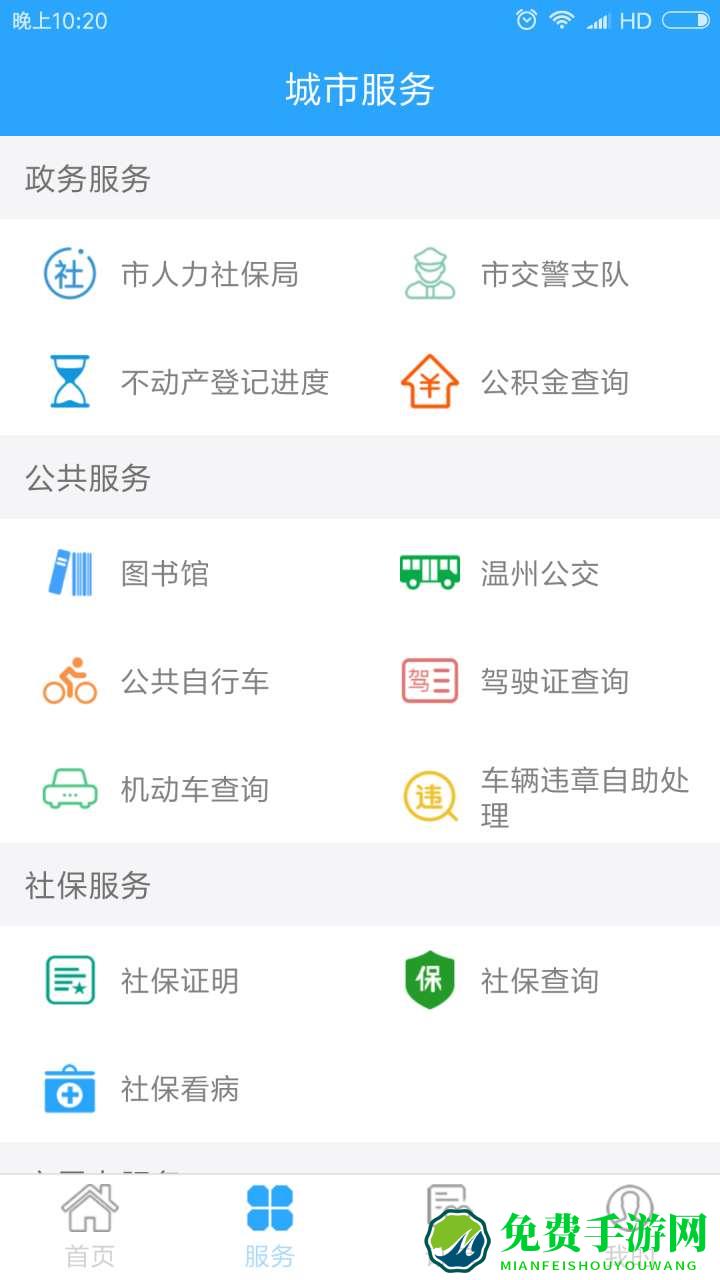The width and height of the screenshot is (720, 1280).
Task: Tap the books icon for 图书馆
Action: [68, 572]
